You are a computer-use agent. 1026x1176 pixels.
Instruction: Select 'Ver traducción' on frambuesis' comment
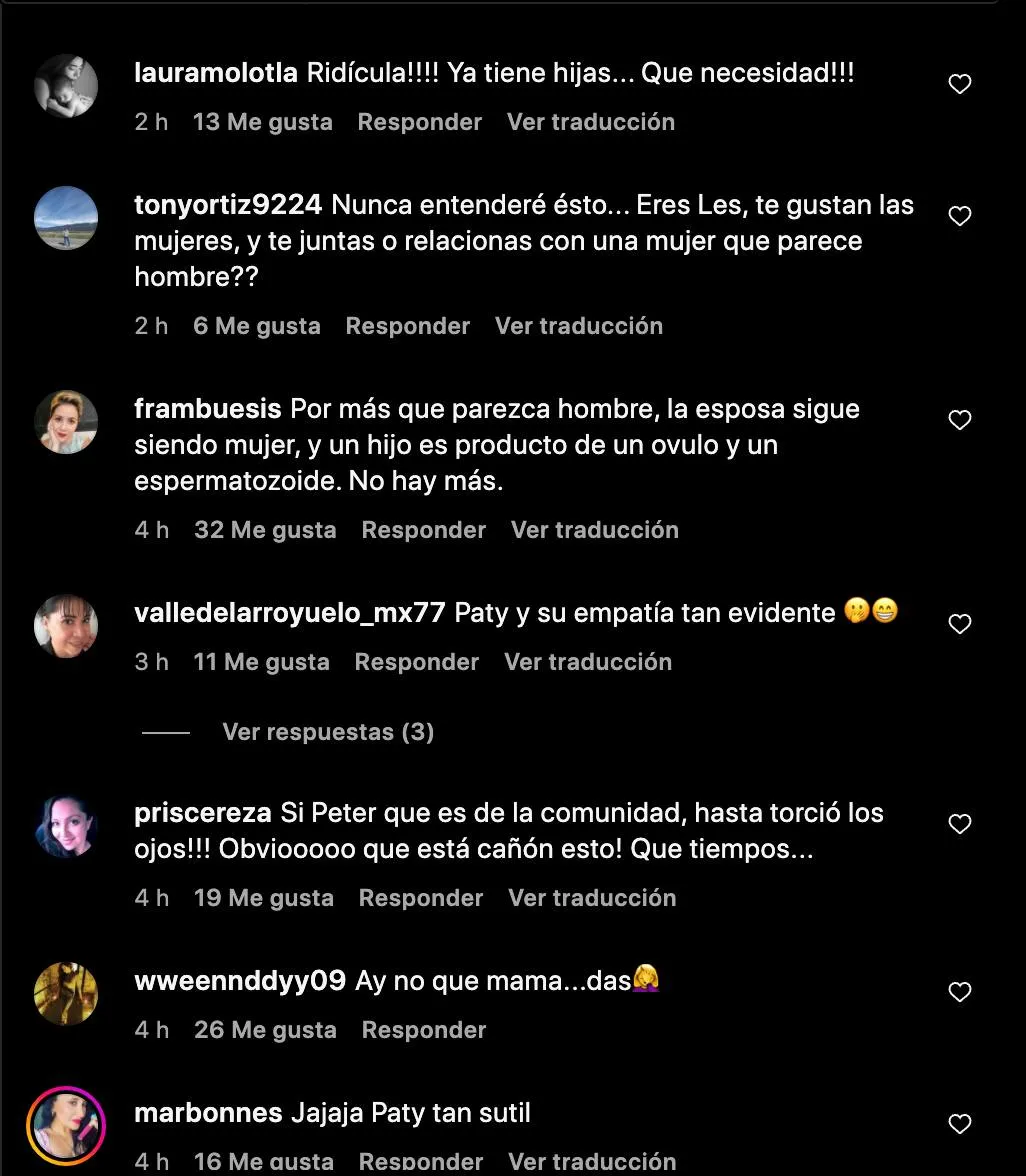[x=594, y=530]
